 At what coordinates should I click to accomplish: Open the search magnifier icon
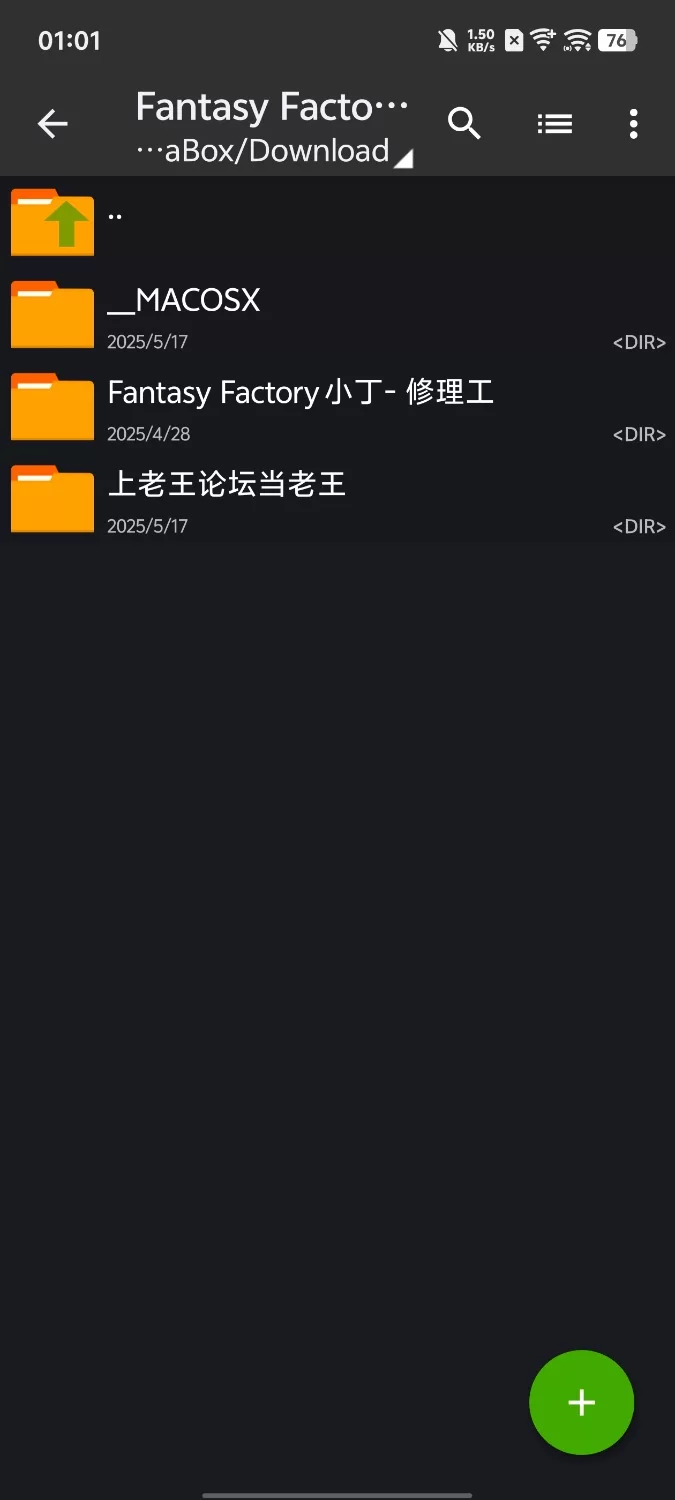coord(464,124)
